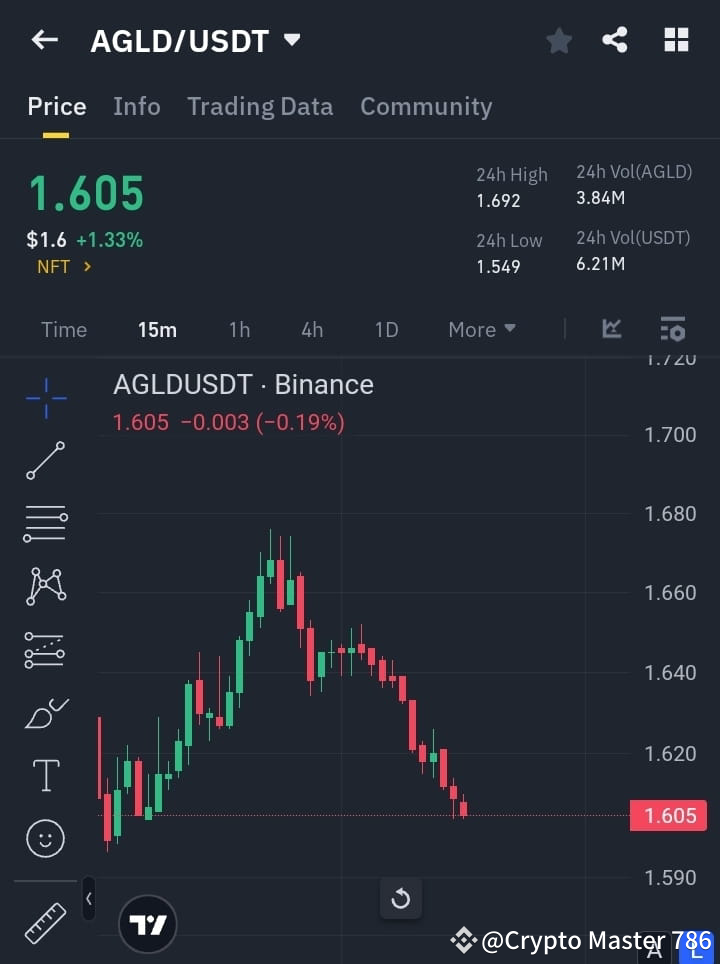The width and height of the screenshot is (720, 964).
Task: Open the chart settings list icon
Action: (672, 329)
